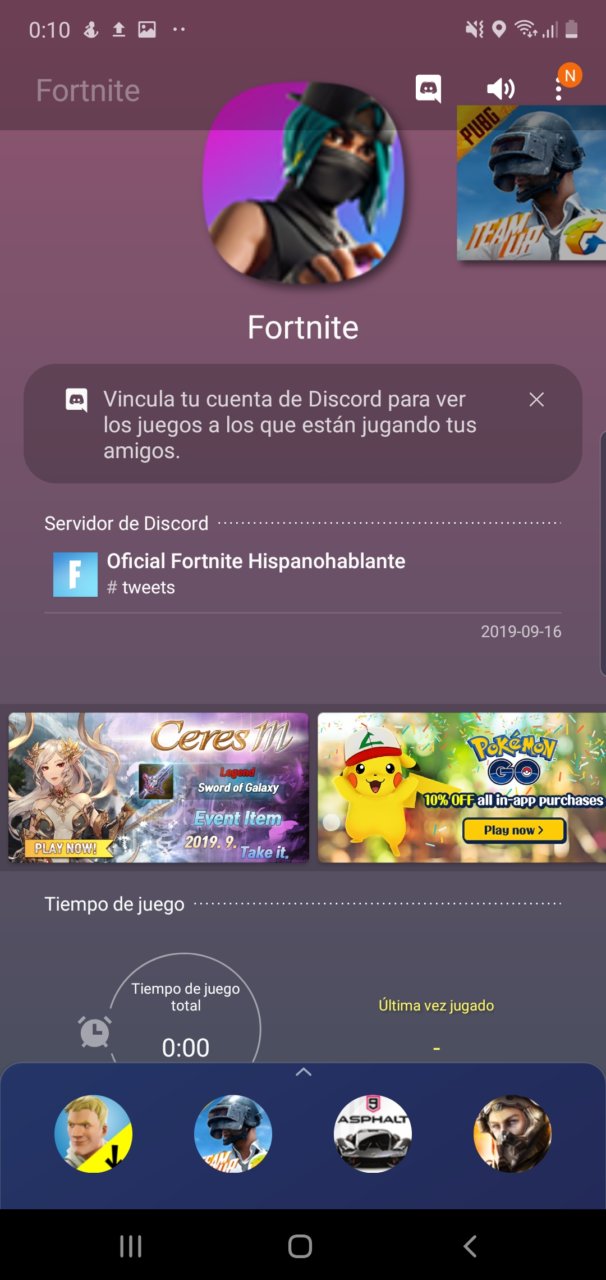Viewport: 606px width, 1280px height.
Task: Open recent apps from navigation bar
Action: coord(130,1245)
